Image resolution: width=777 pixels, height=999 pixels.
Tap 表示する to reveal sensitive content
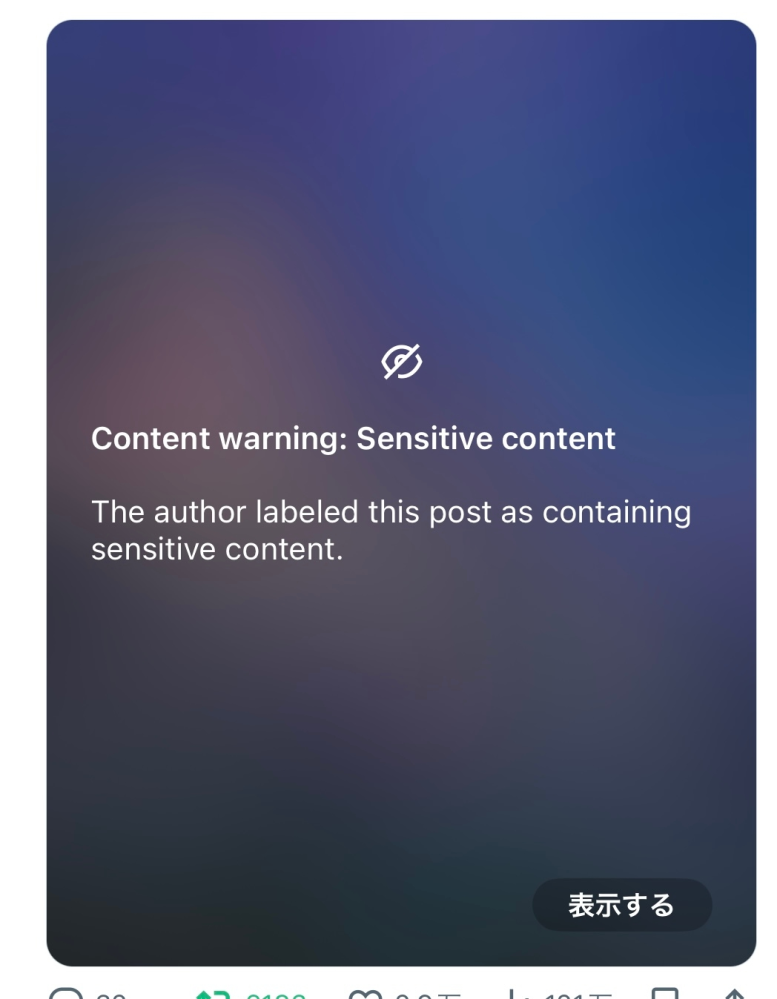(x=621, y=905)
